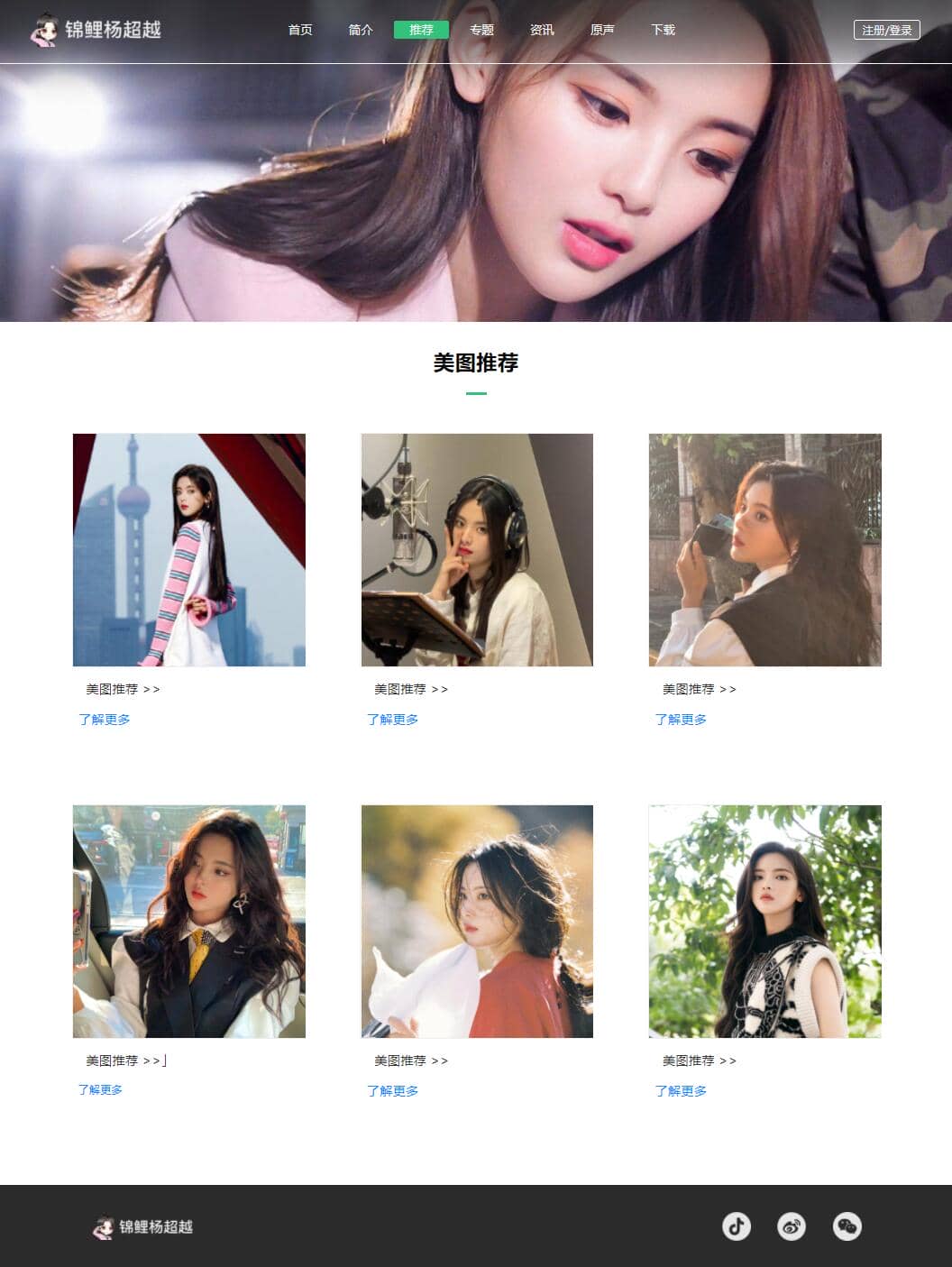Open the recording studio headphones photo
Viewport: 952px width, 1267px height.
point(477,550)
